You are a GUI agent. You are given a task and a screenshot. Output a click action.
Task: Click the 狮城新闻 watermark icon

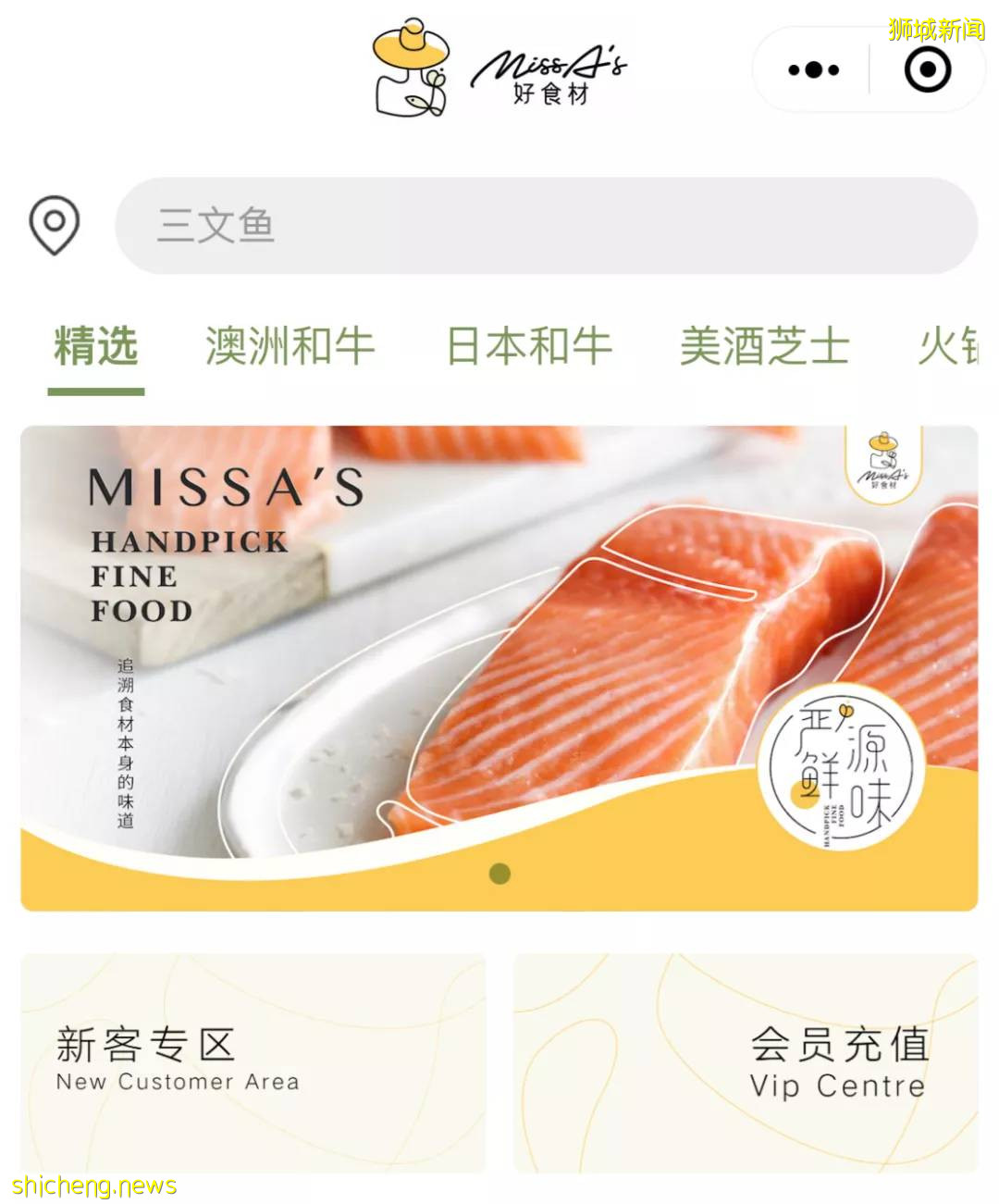(x=934, y=30)
